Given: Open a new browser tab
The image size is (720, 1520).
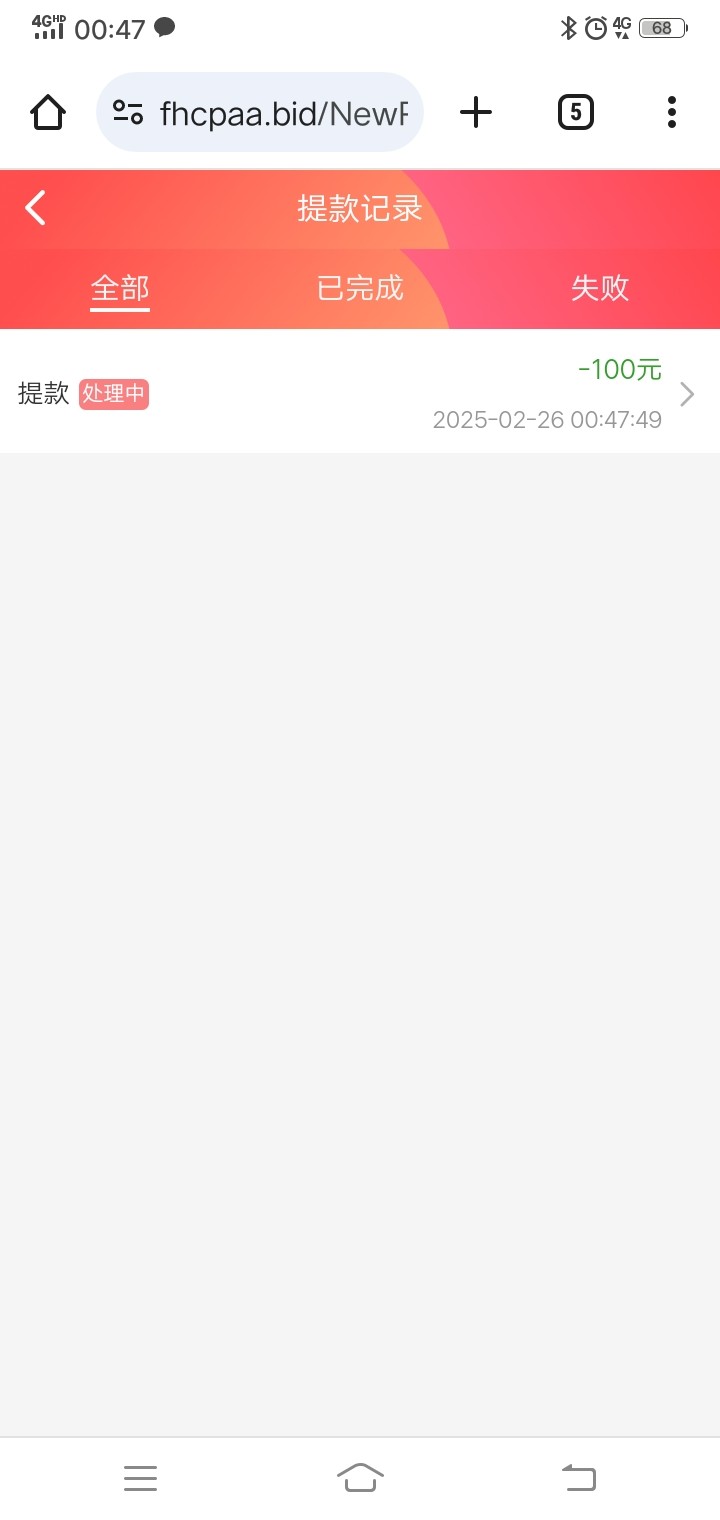Looking at the screenshot, I should pos(476,112).
